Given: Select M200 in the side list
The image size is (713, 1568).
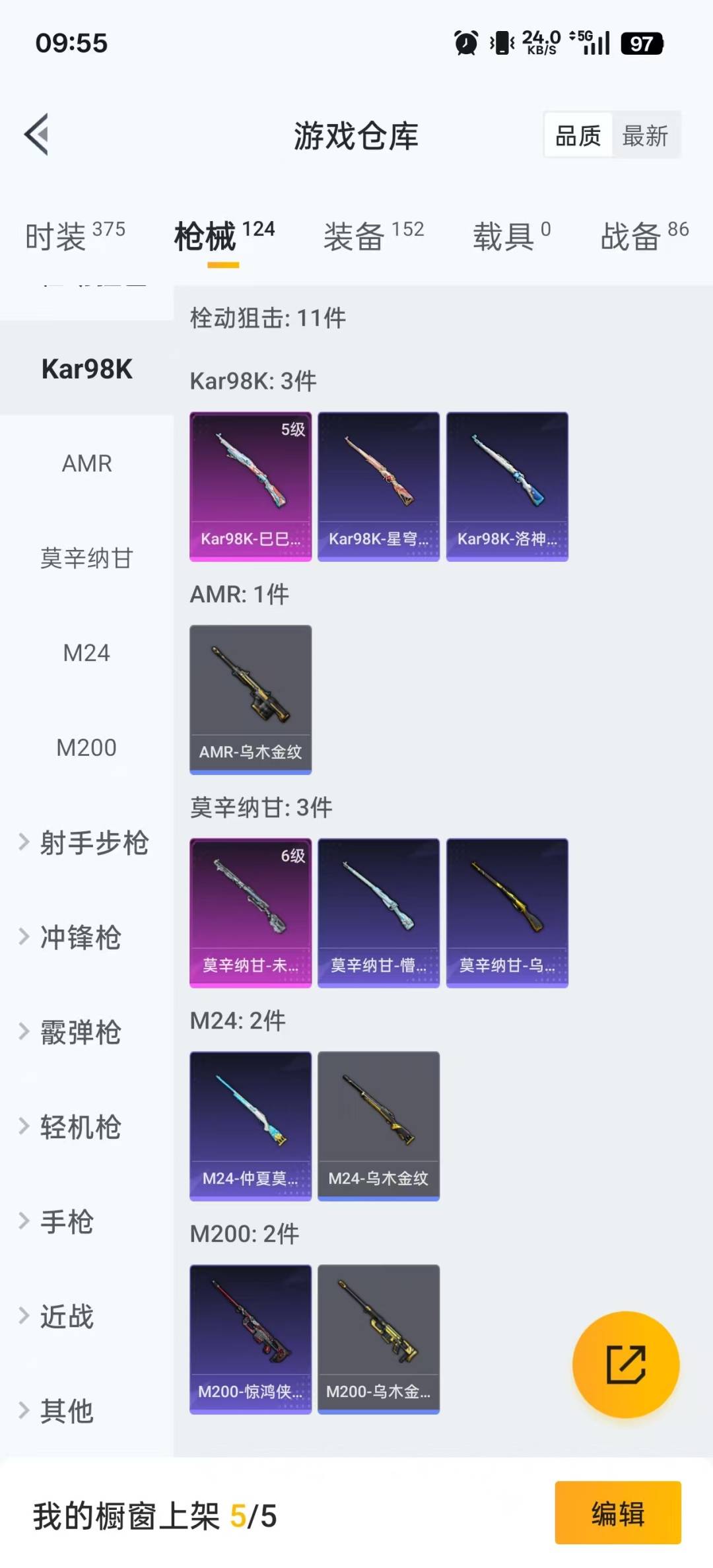Looking at the screenshot, I should tap(86, 747).
